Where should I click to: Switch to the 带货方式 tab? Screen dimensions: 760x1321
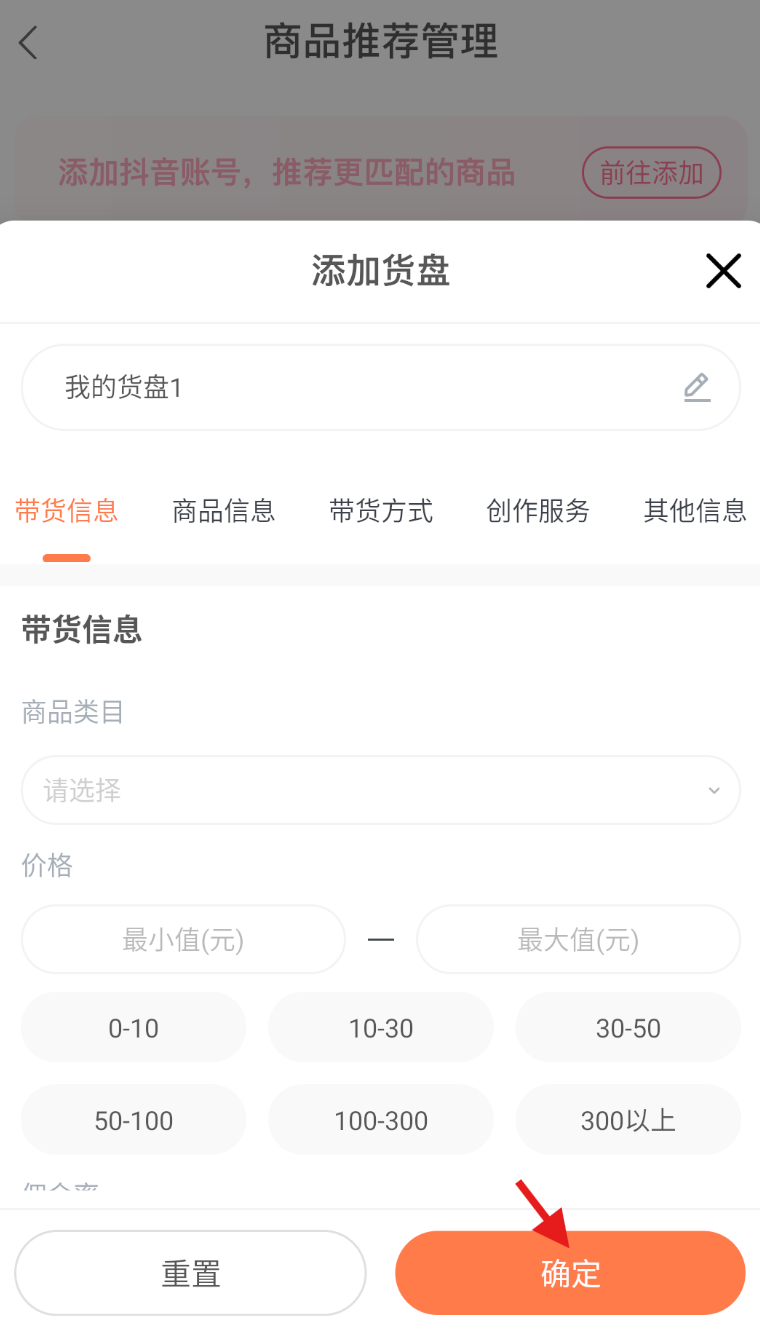[x=381, y=511]
